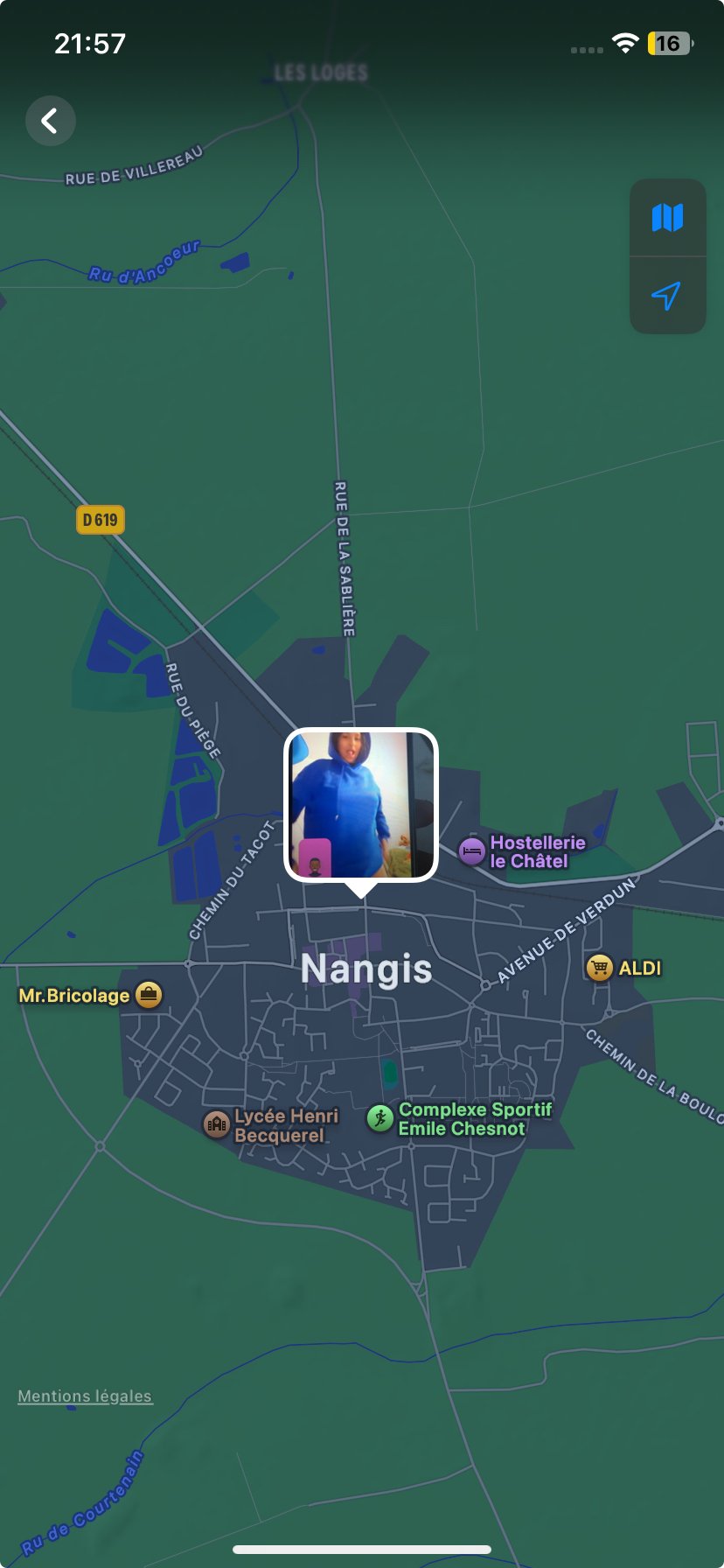Center map on my current location

[667, 296]
